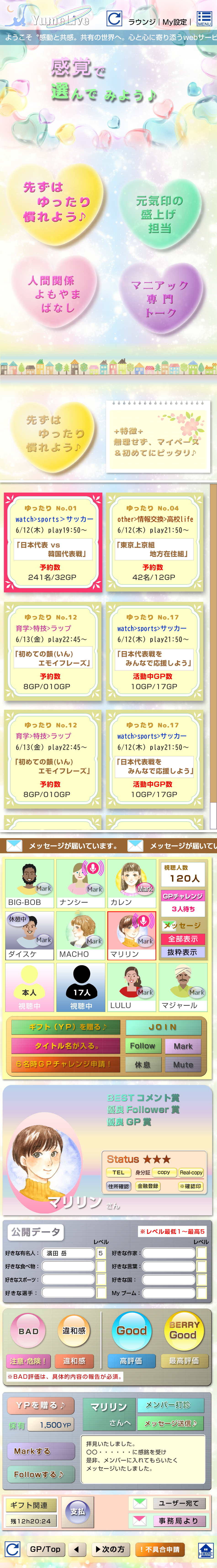Tap the JOIN button
217x1568 pixels.
pos(163,1027)
